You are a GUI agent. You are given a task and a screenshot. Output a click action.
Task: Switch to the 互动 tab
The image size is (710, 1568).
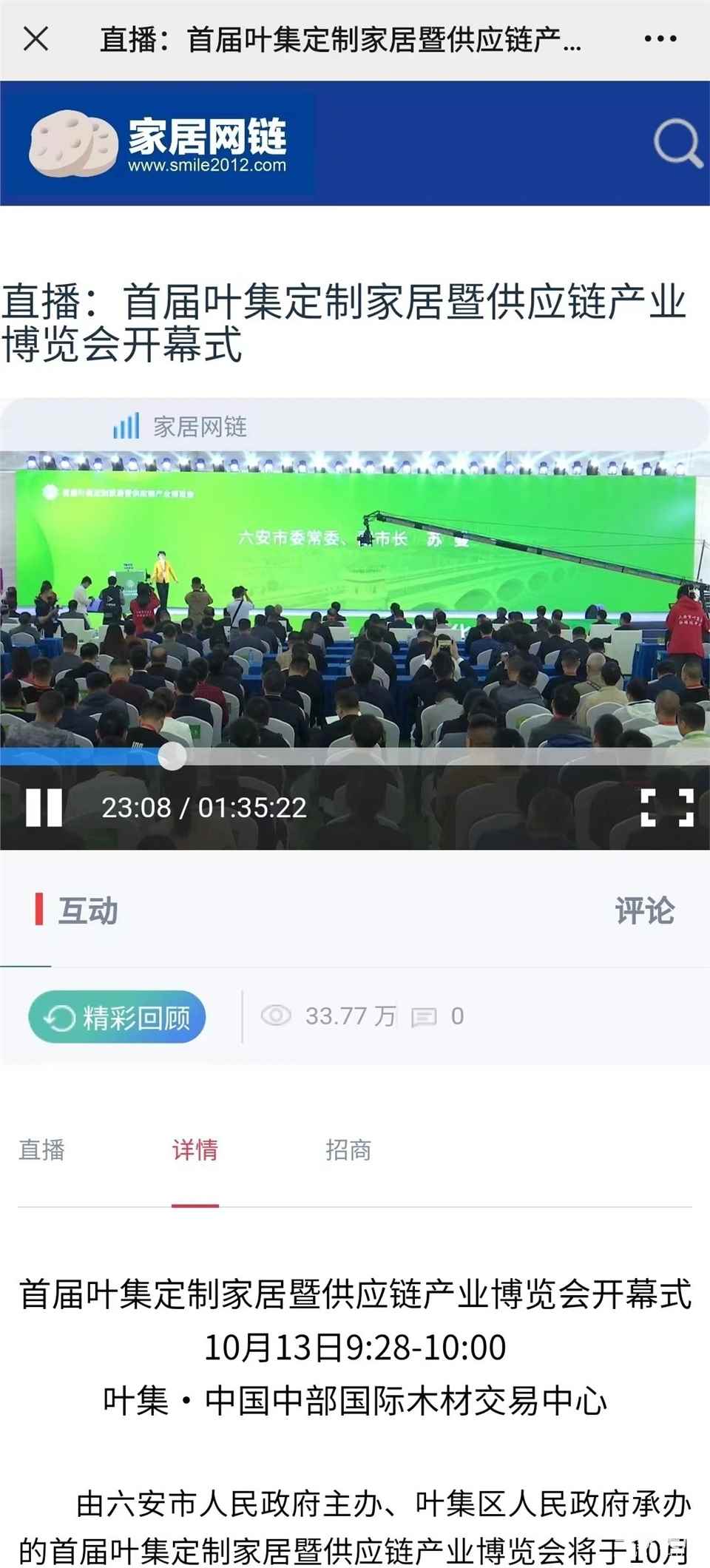[87, 910]
